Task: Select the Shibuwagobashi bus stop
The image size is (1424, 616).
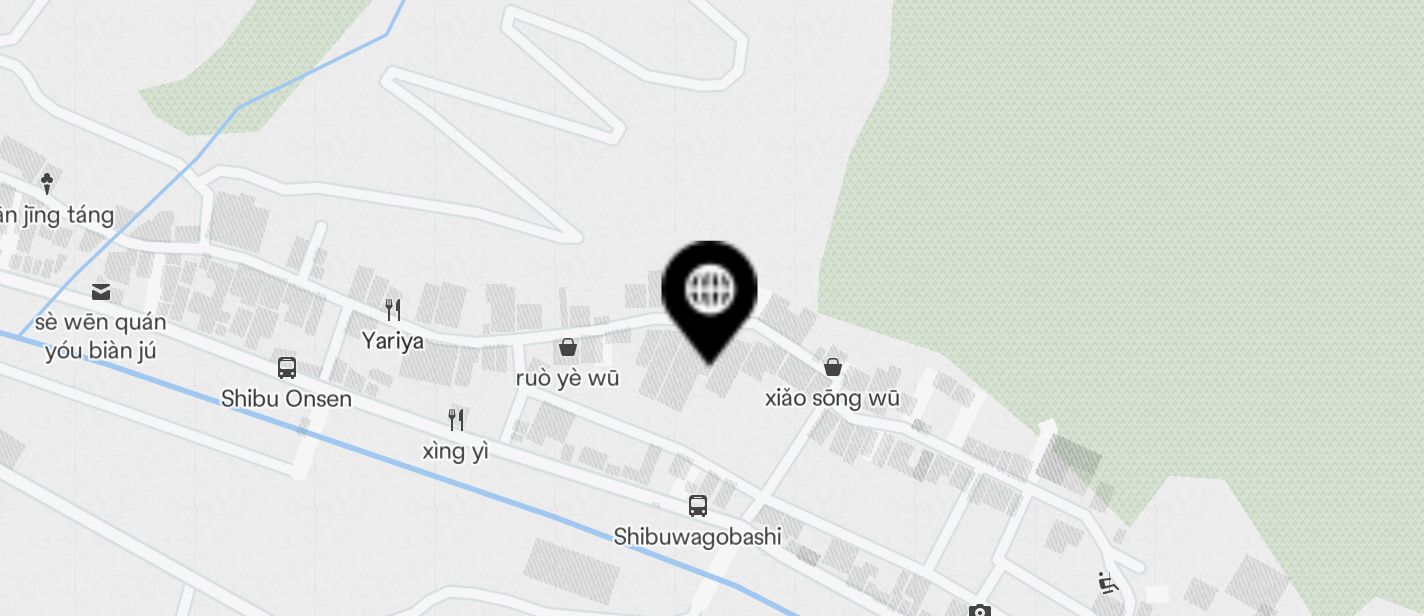Action: (698, 506)
